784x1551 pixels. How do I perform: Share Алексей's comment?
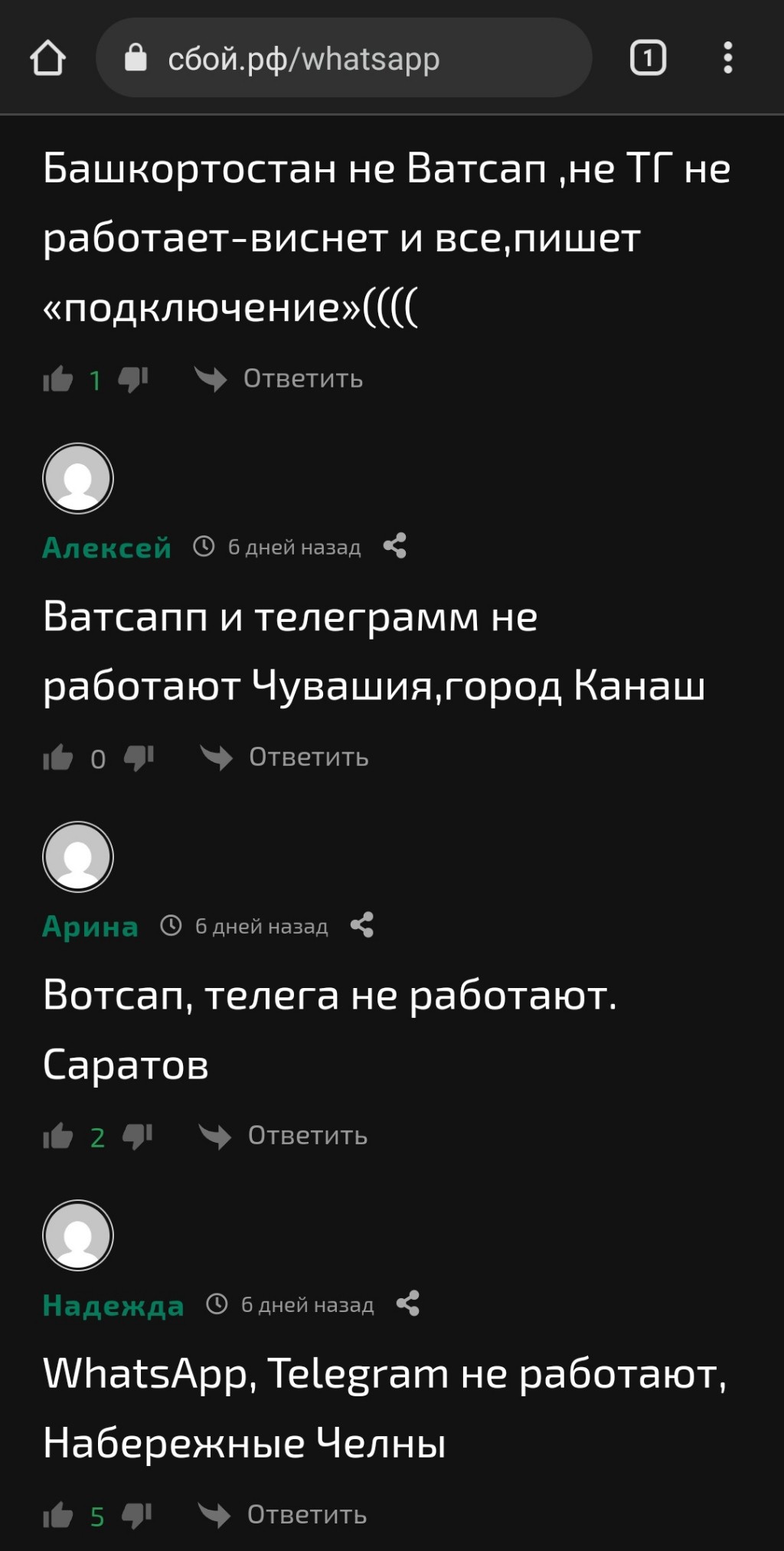(395, 546)
